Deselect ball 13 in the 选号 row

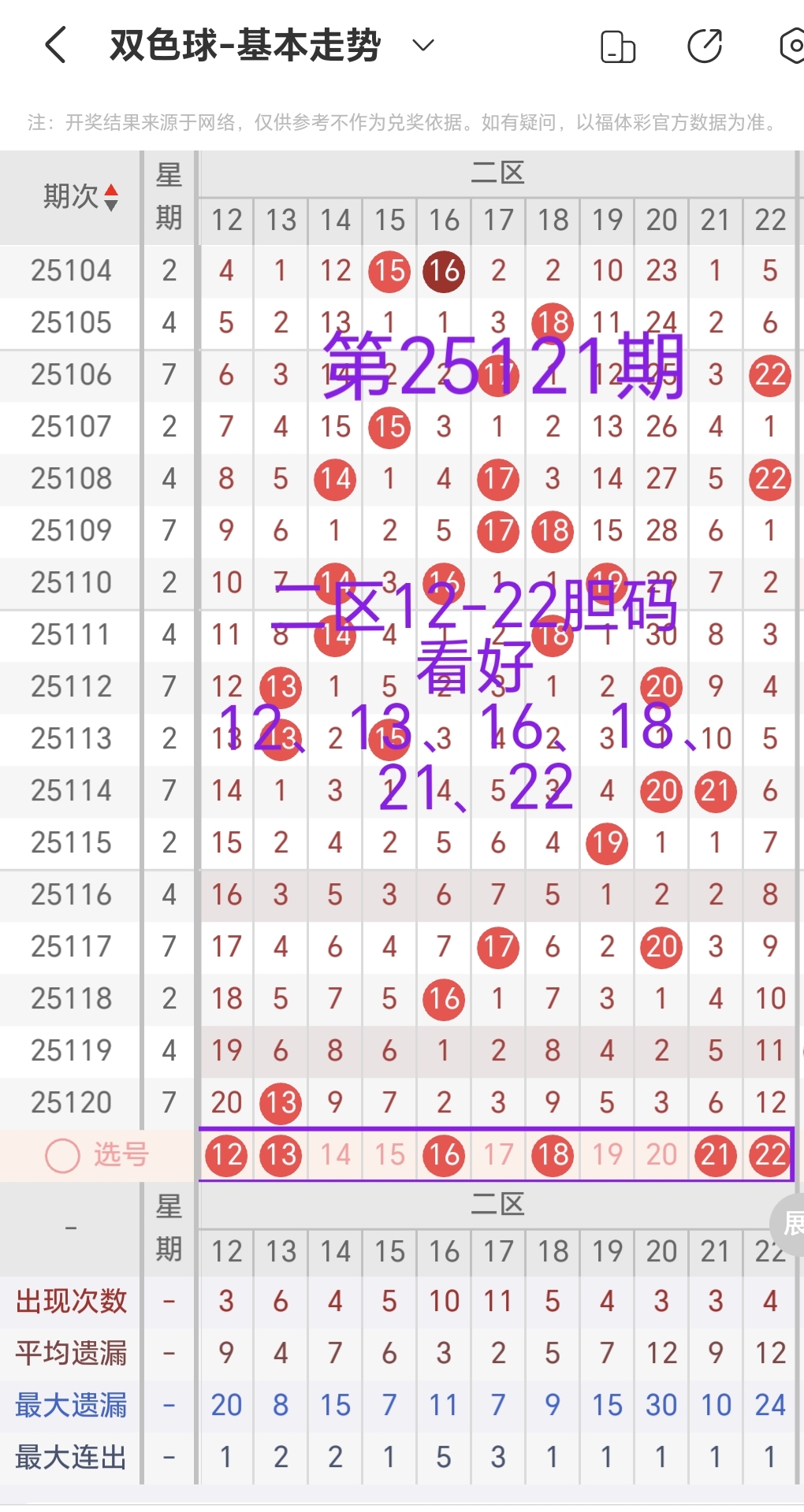pos(280,1155)
